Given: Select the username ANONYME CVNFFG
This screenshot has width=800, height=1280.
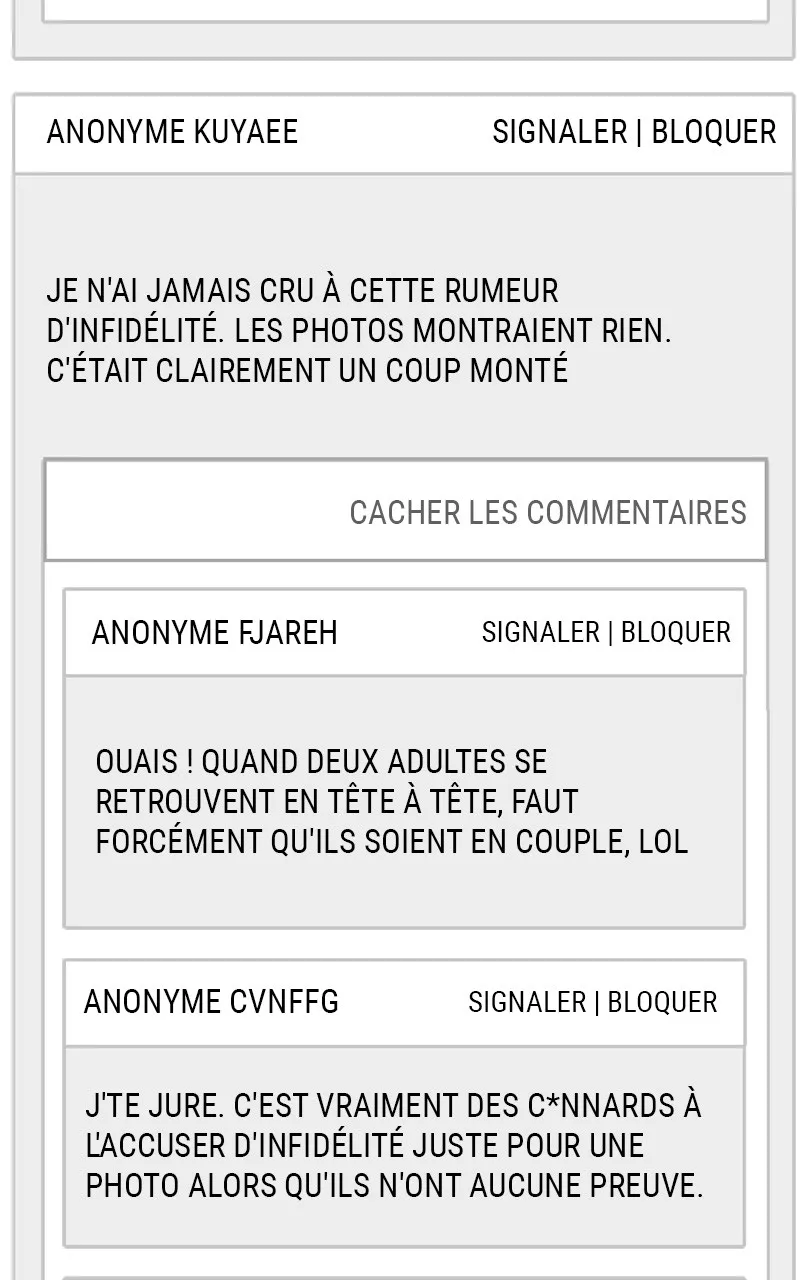Looking at the screenshot, I should pyautogui.click(x=210, y=1002).
